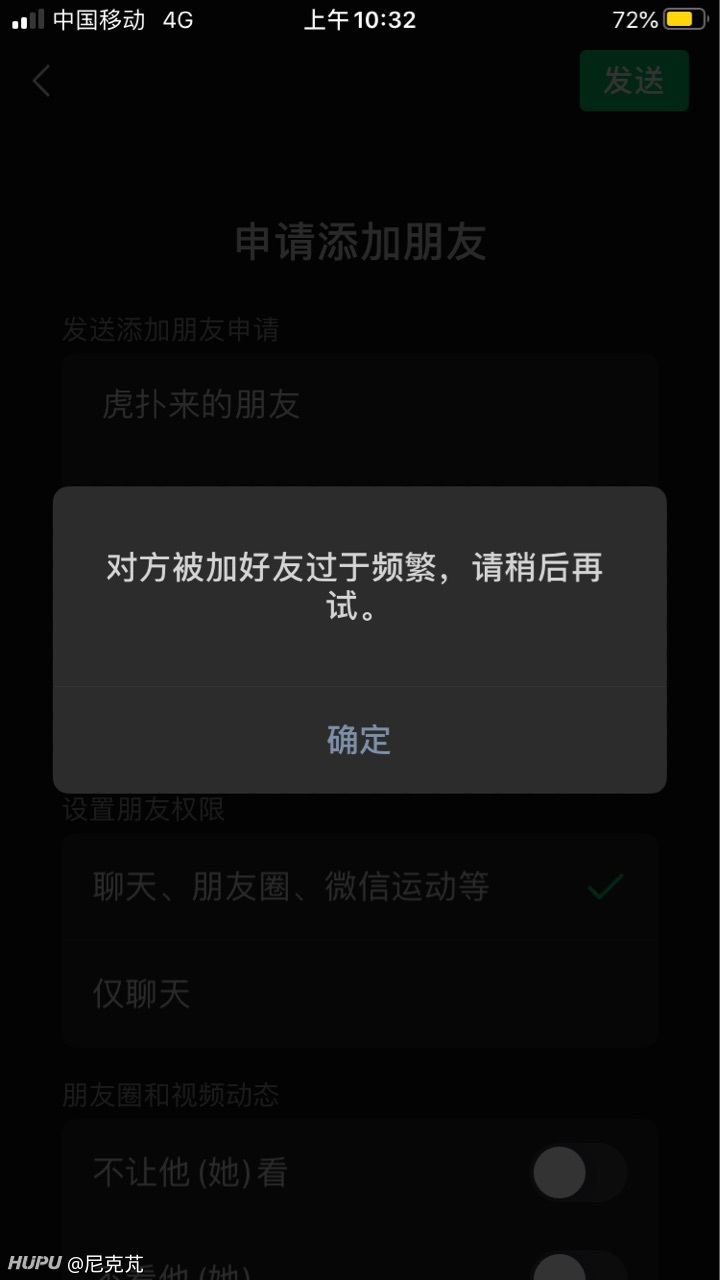This screenshot has height=1280, width=720.
Task: Edit the 虎扑来的朋友 request message field
Action: (x=359, y=420)
